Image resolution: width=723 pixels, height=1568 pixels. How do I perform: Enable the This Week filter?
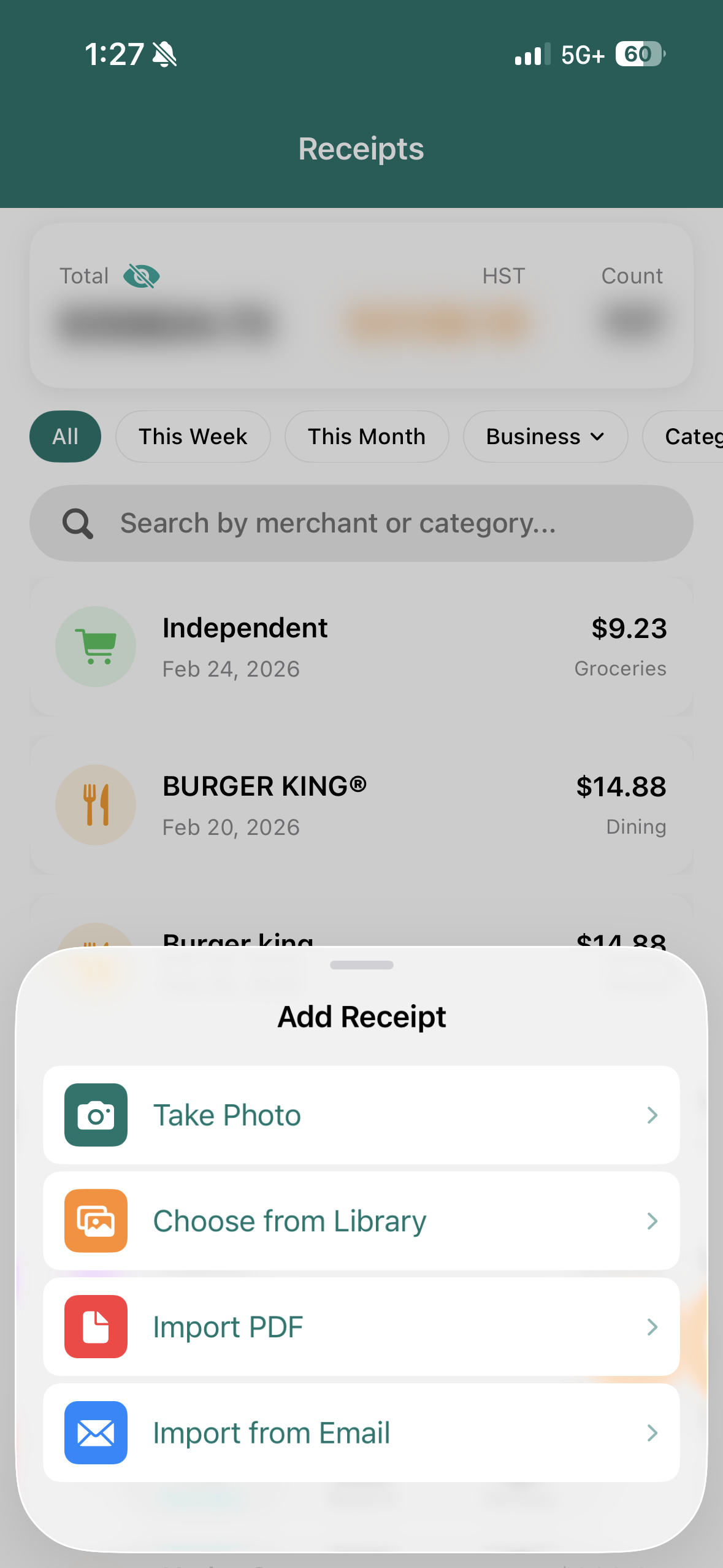tap(193, 436)
